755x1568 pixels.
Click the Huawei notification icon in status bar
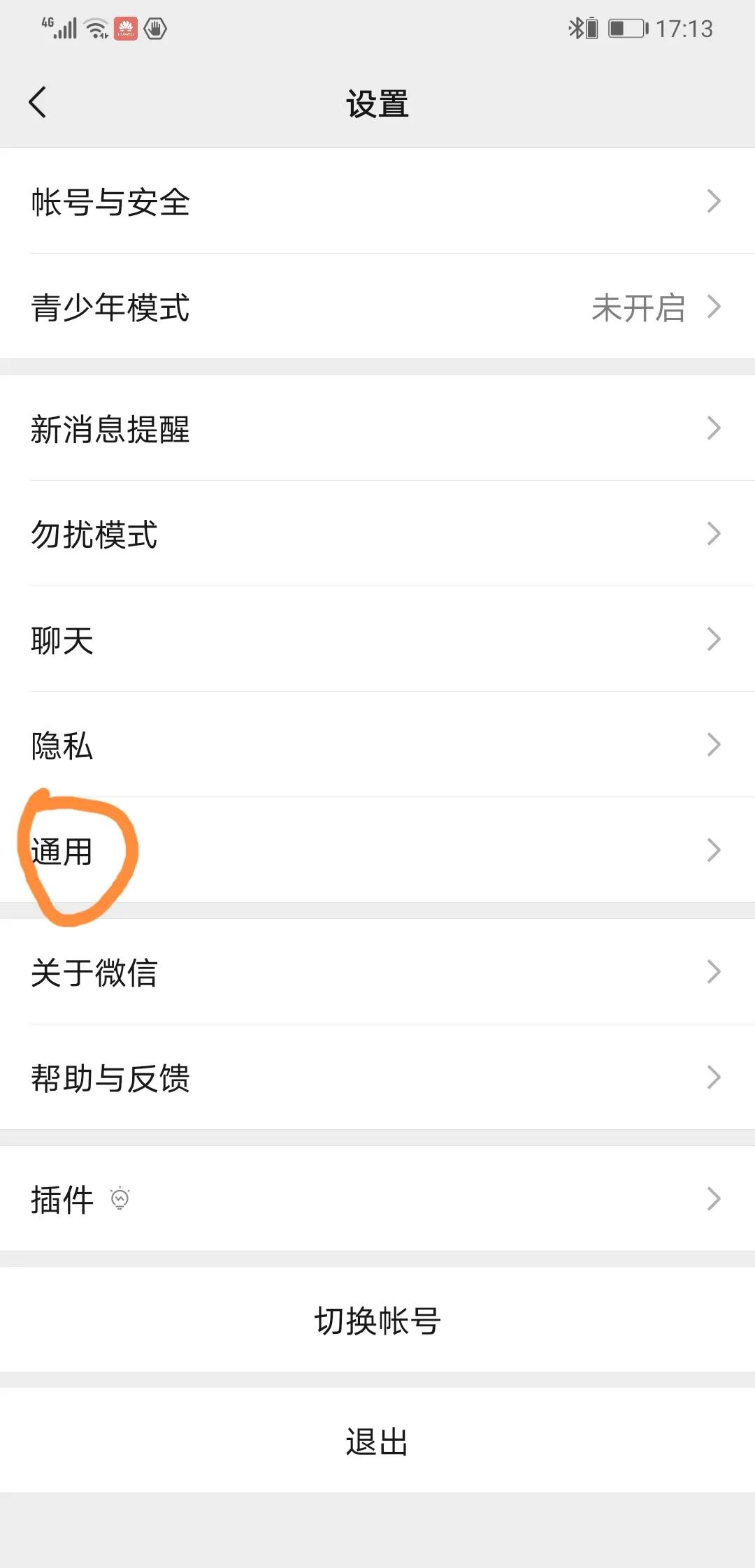coord(126,29)
